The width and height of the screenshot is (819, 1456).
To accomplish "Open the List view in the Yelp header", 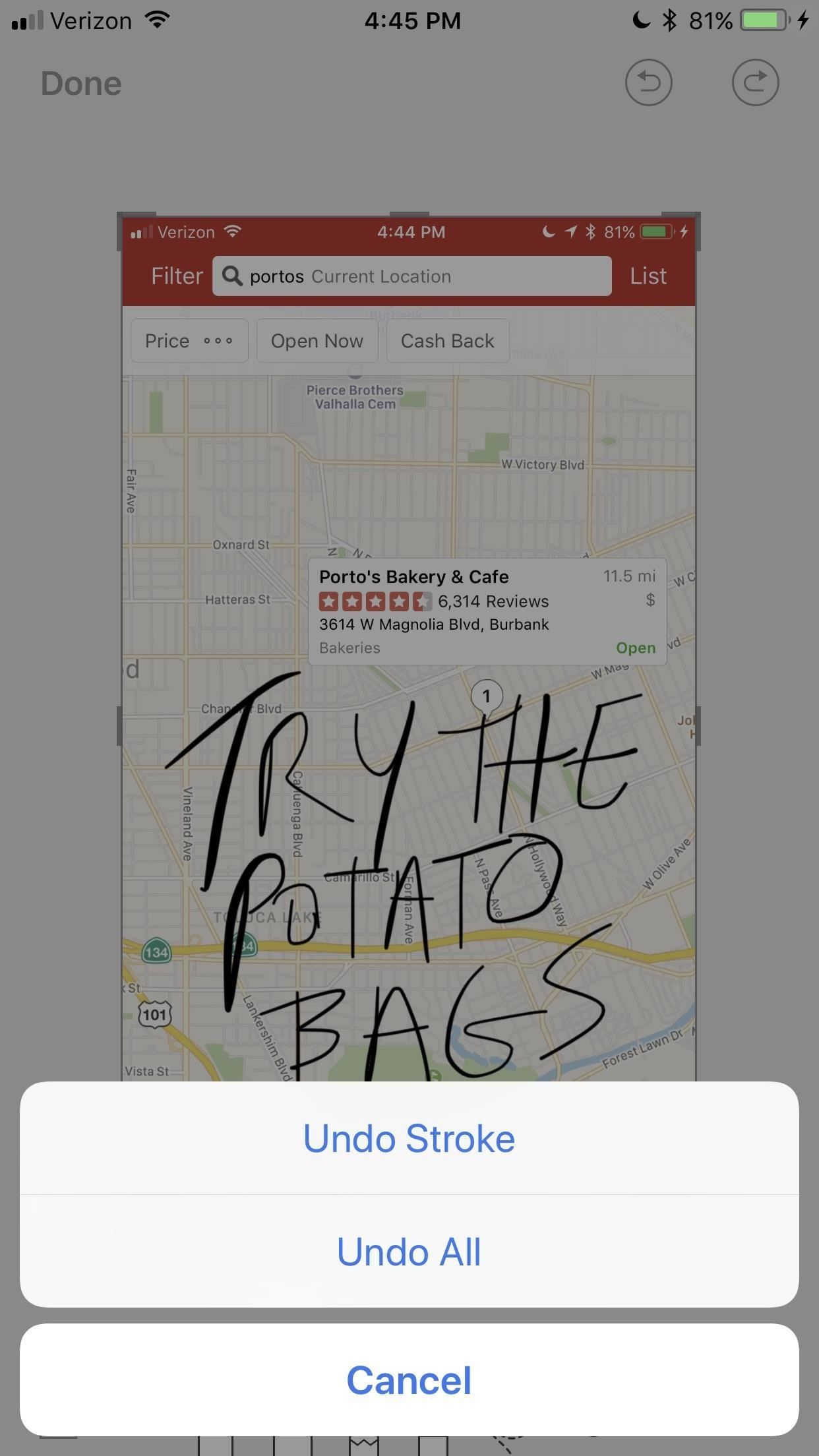I will pyautogui.click(x=649, y=276).
